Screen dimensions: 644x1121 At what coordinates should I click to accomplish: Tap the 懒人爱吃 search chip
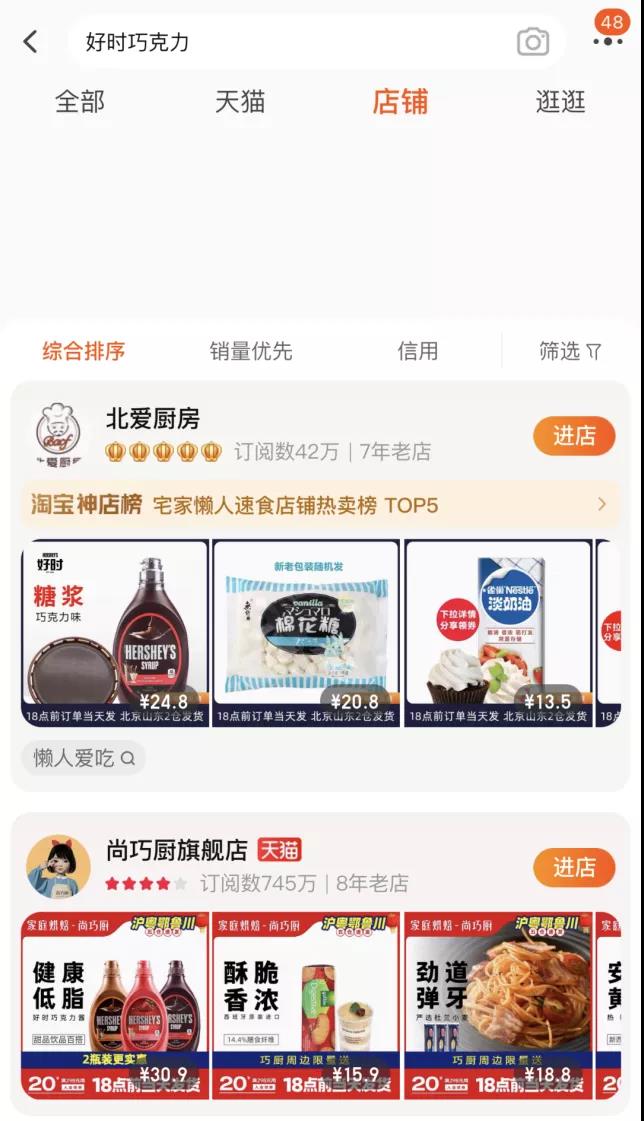coord(84,758)
